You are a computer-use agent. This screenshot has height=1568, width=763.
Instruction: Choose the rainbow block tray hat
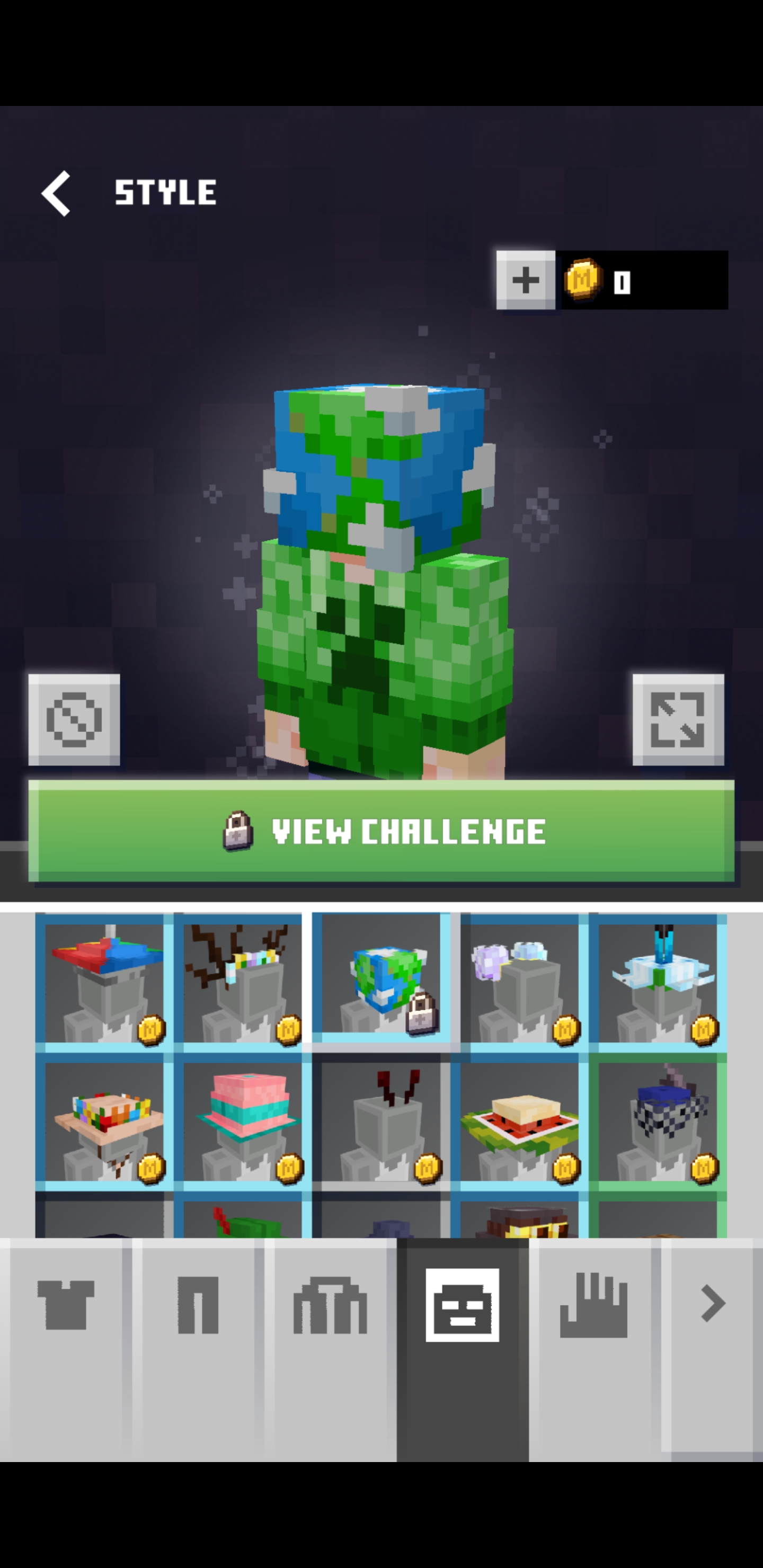[105, 1121]
